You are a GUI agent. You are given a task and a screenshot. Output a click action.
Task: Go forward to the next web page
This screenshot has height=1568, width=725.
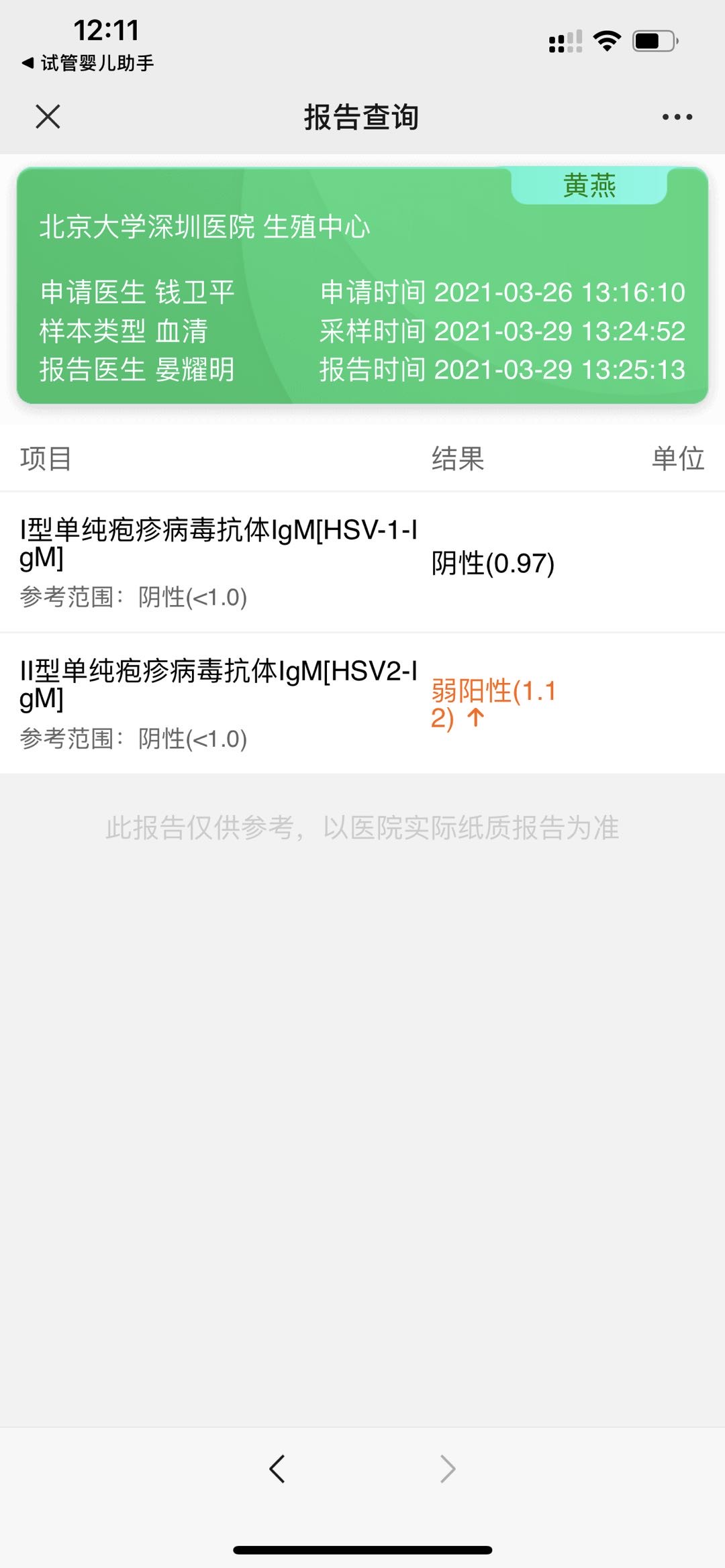[x=447, y=1468]
